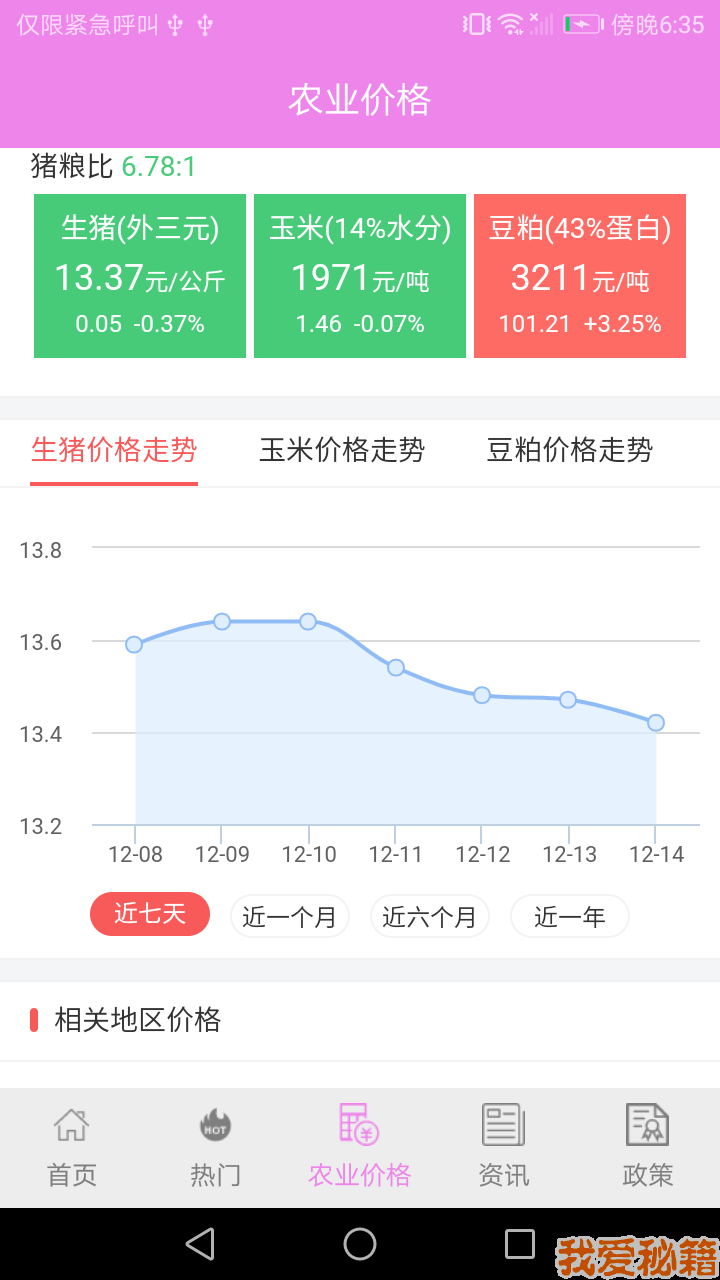The width and height of the screenshot is (720, 1280).
Task: Show the 近一个月 price trend
Action: tap(290, 916)
